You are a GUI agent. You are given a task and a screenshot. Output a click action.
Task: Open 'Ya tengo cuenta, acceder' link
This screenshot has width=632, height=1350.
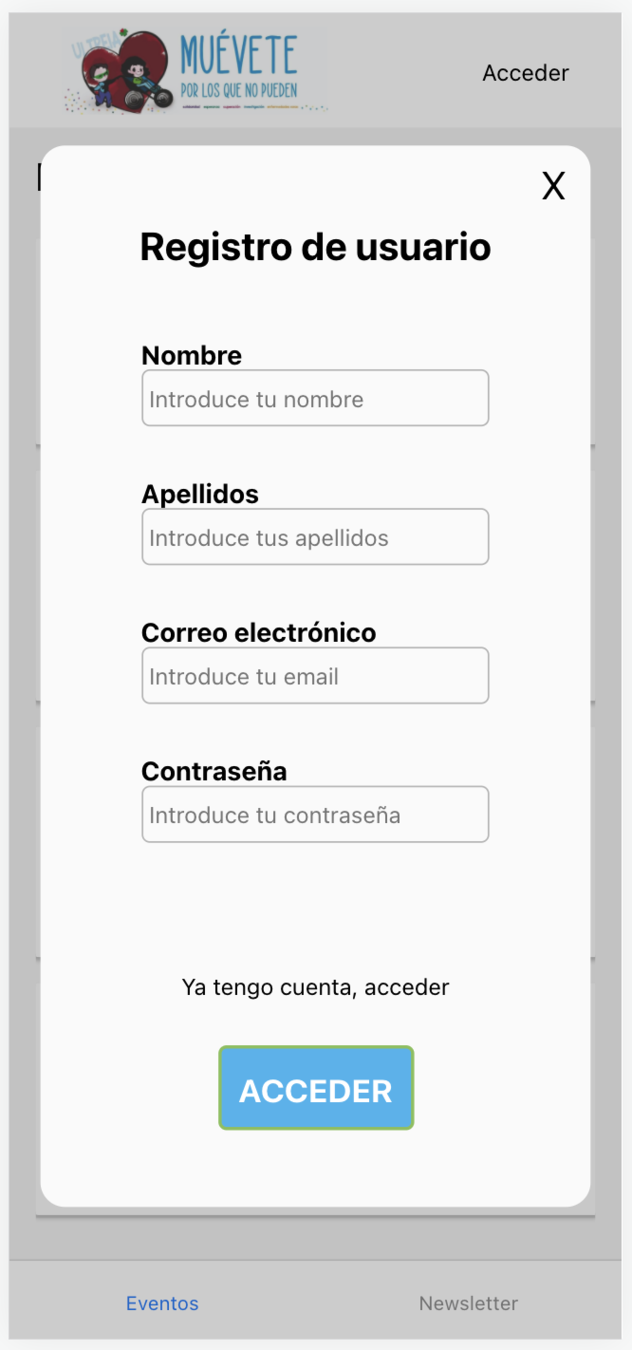click(315, 987)
